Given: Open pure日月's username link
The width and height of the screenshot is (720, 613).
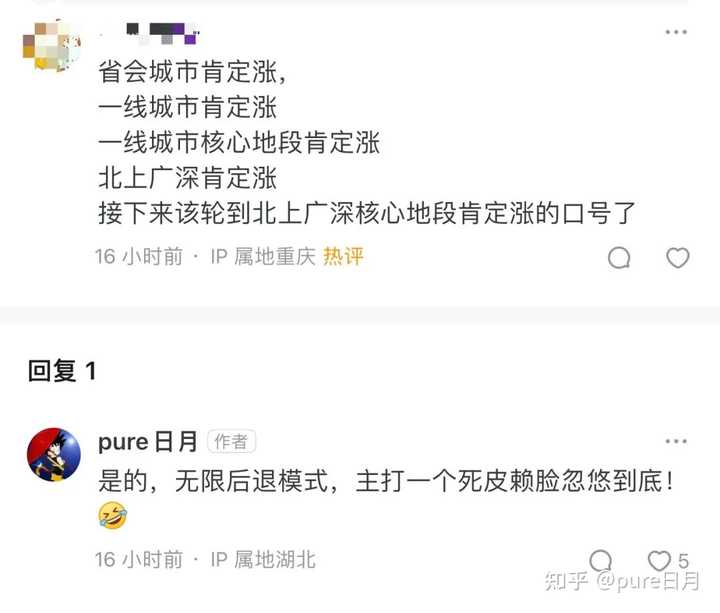Looking at the screenshot, I should coord(147,442).
